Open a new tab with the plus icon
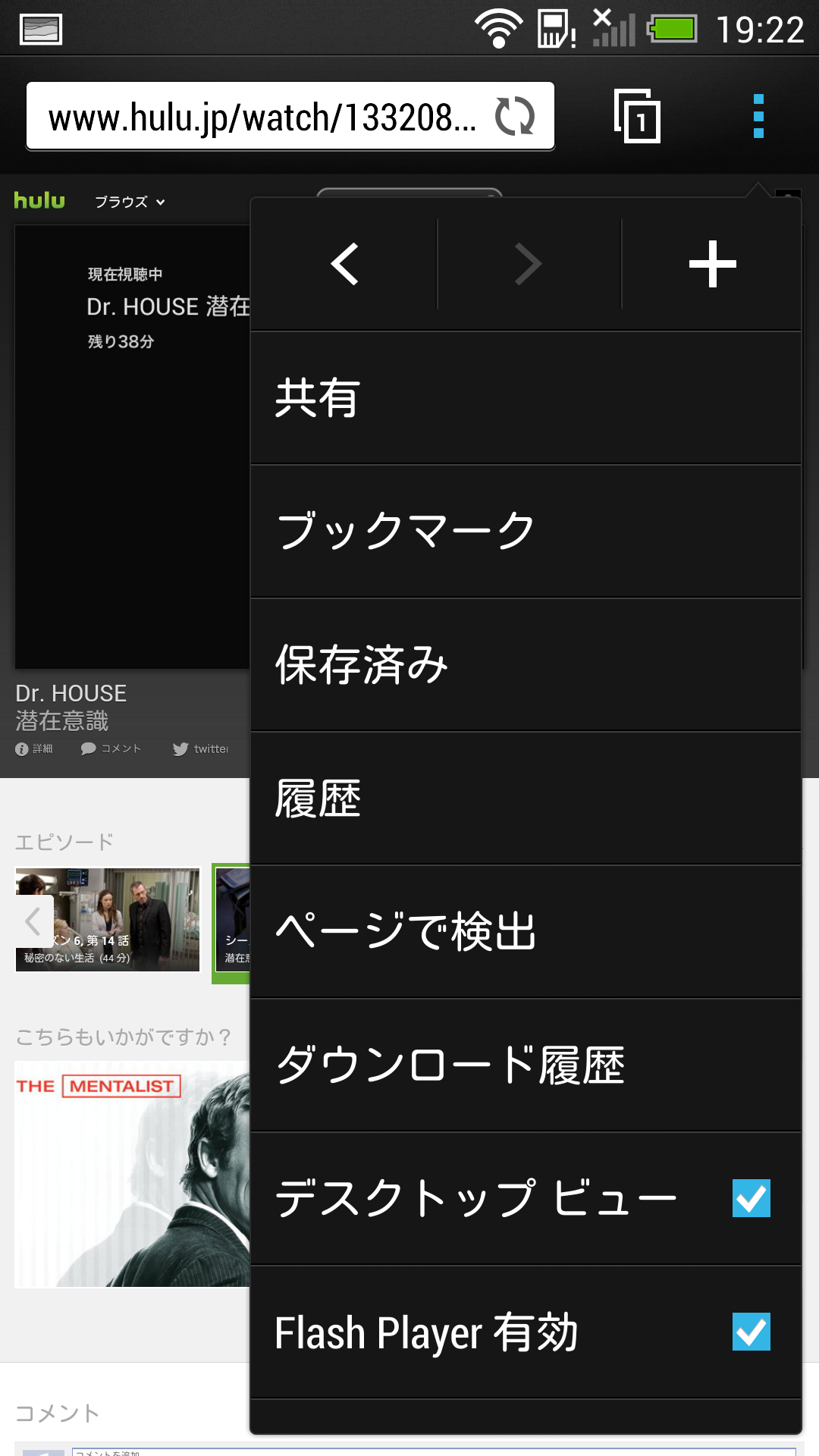Viewport: 819px width, 1456px height. tap(712, 264)
